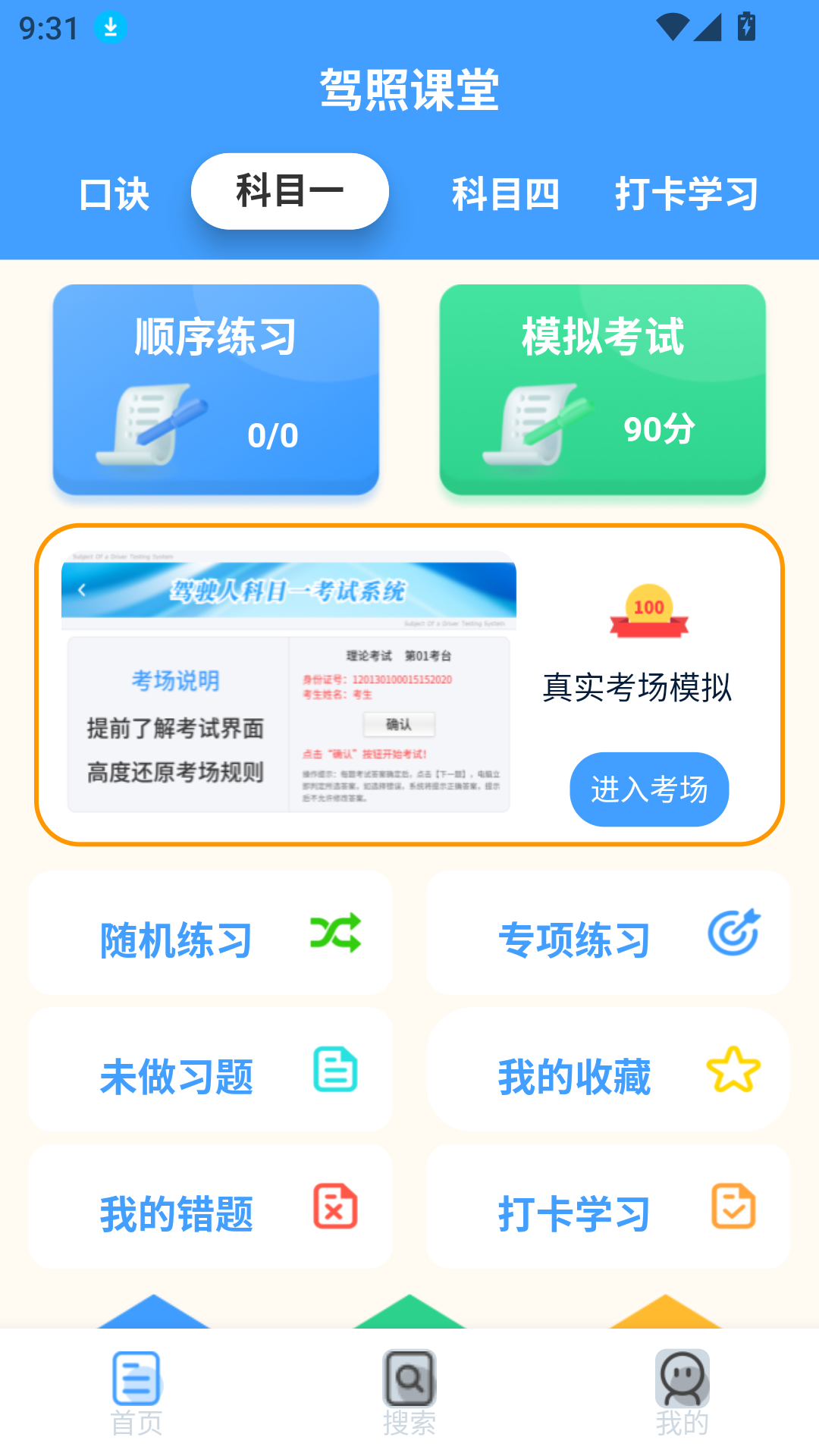Tap the orange checklist icon for 打卡学习
The image size is (819, 1456).
[733, 1208]
